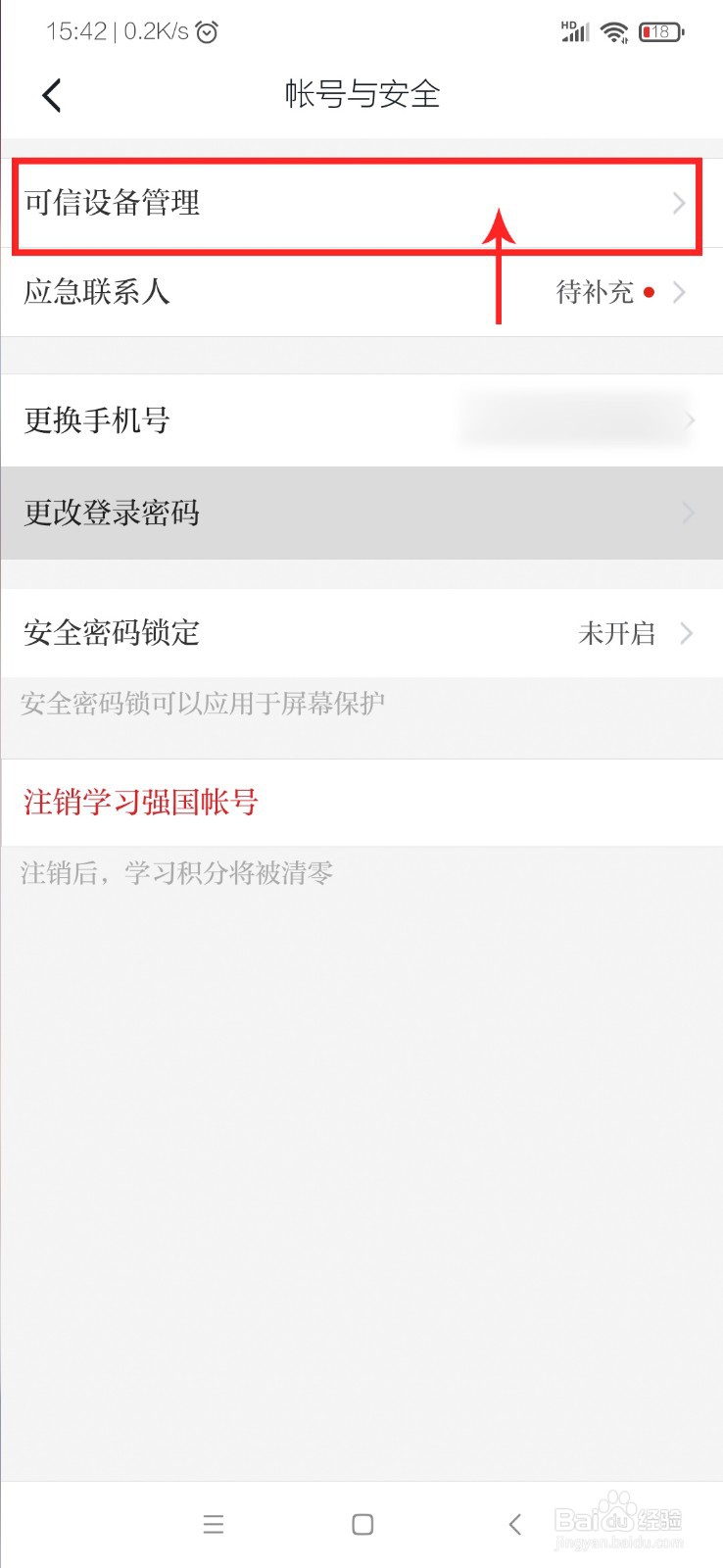Image resolution: width=723 pixels, height=1568 pixels.
Task: Tap the red dot beside 待补充
Action: click(x=649, y=292)
